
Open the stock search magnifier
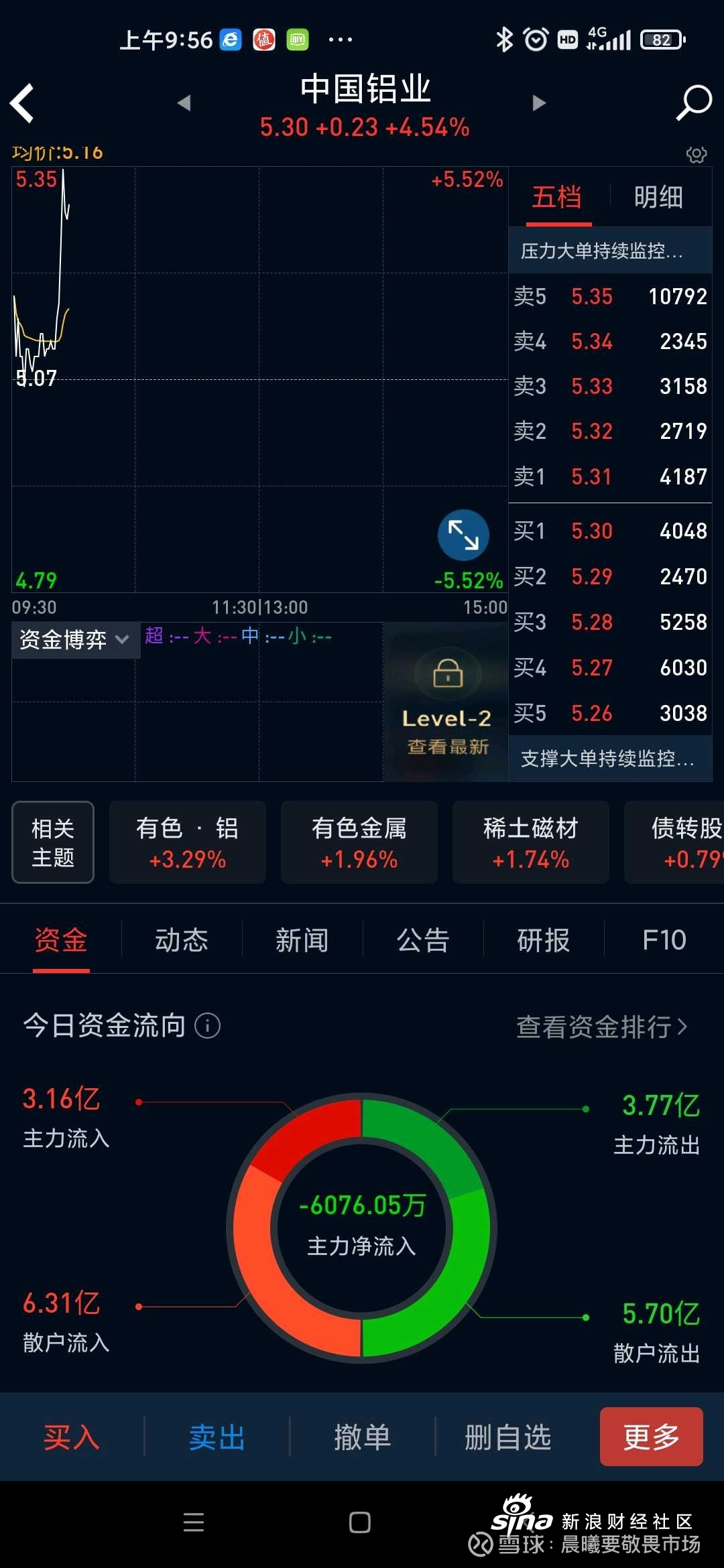[x=694, y=103]
